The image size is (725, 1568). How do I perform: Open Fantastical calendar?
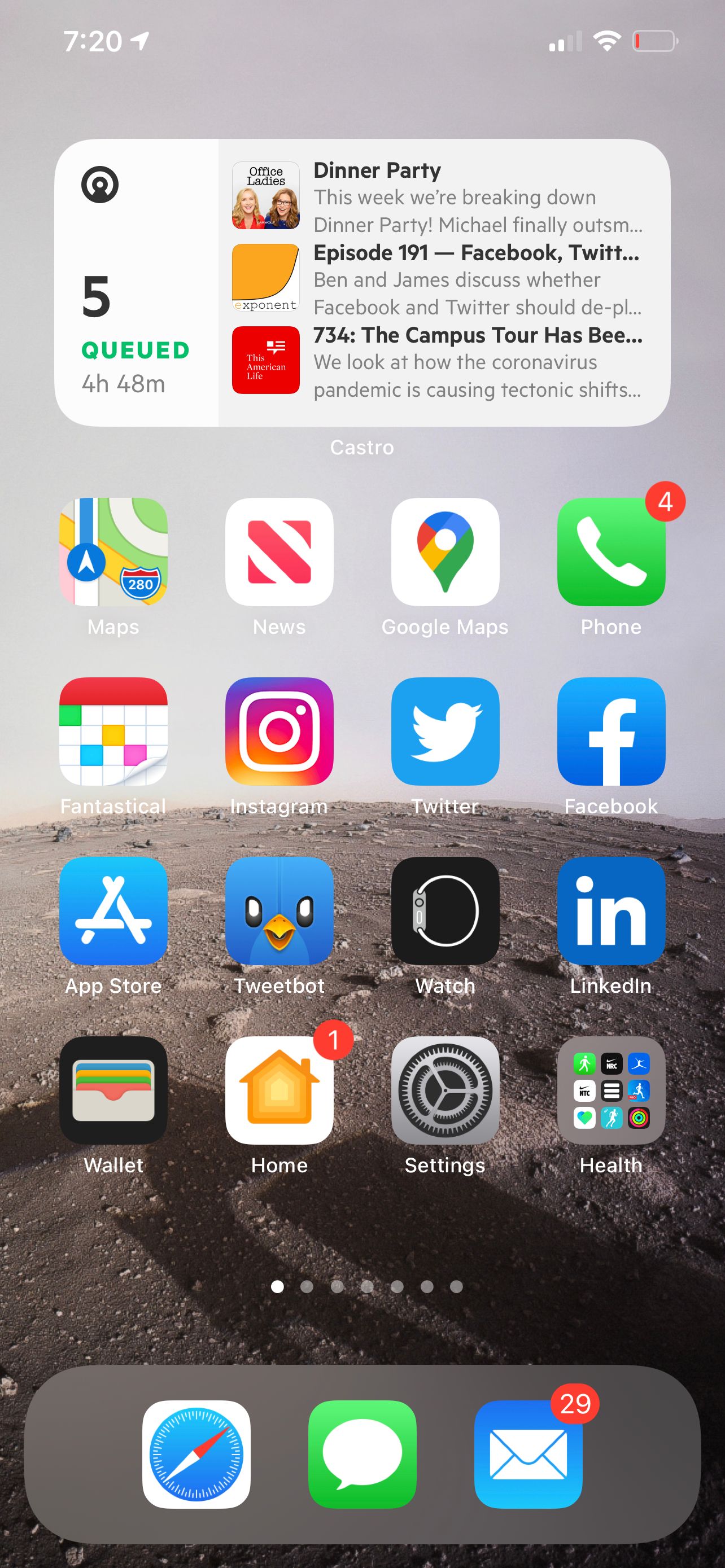113,731
